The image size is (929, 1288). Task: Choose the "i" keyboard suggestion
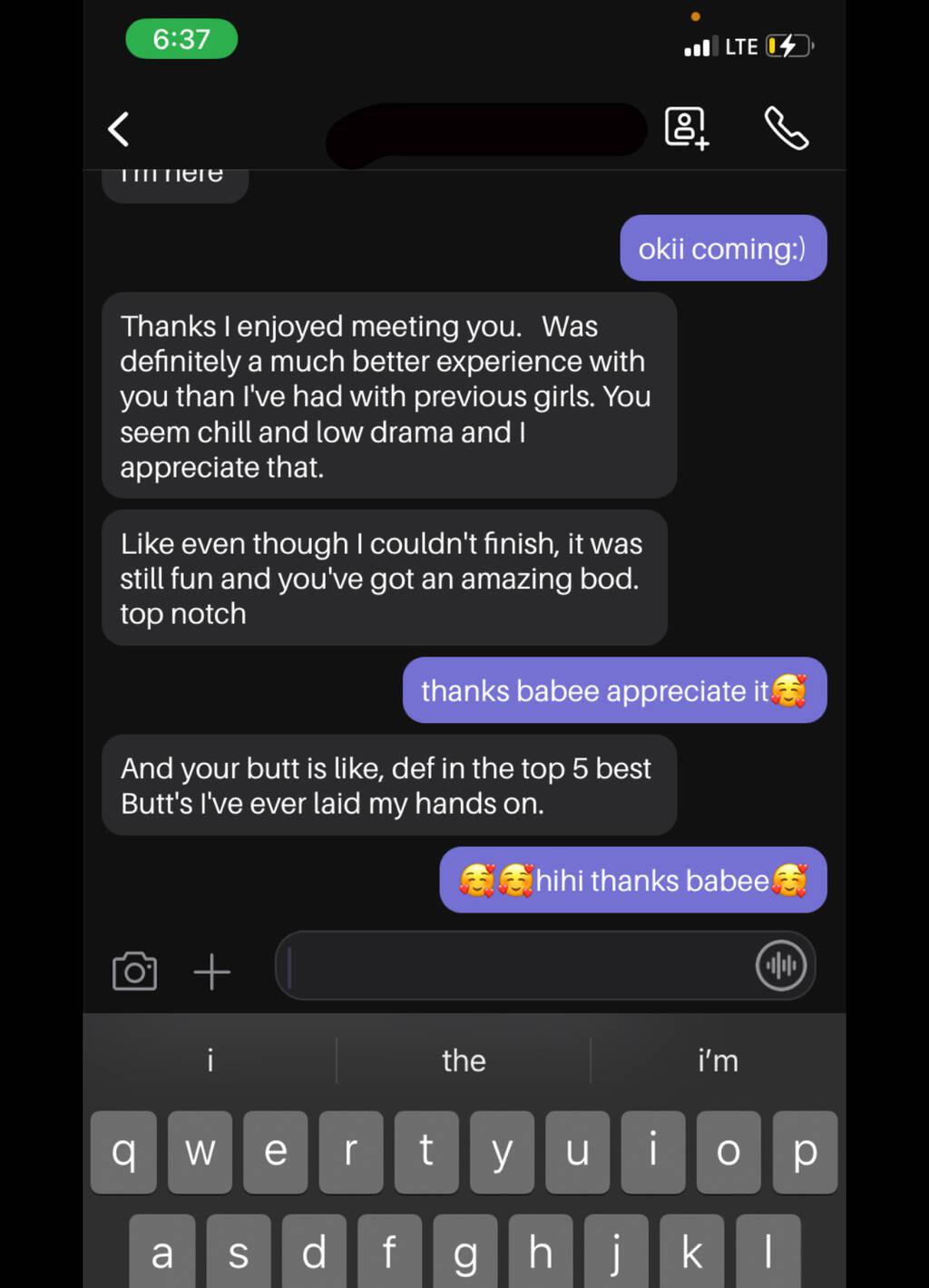210,1060
